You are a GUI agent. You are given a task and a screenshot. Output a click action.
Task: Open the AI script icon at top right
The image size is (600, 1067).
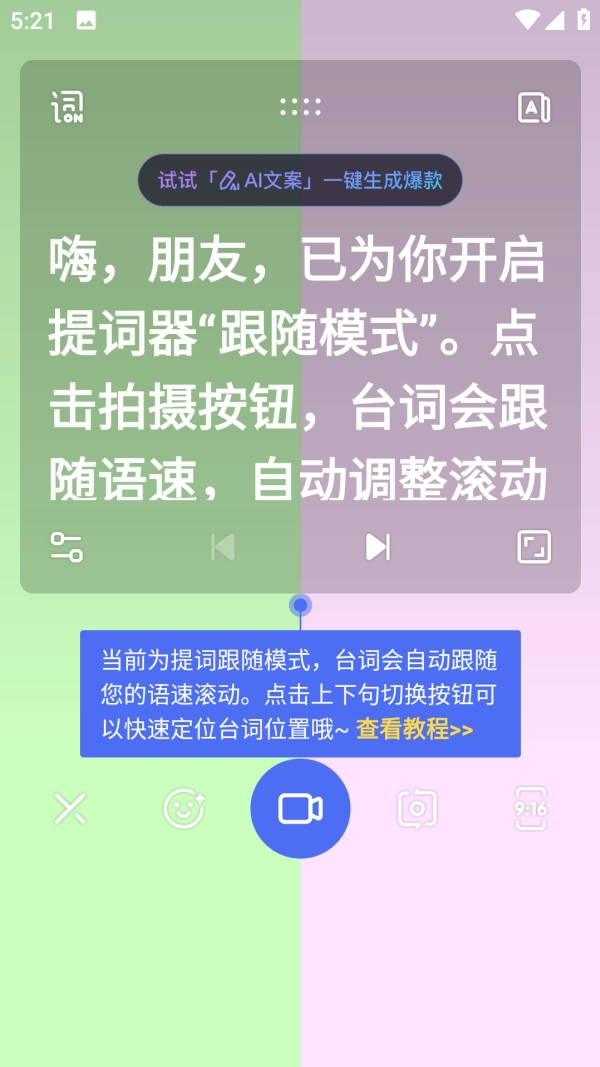tap(534, 107)
